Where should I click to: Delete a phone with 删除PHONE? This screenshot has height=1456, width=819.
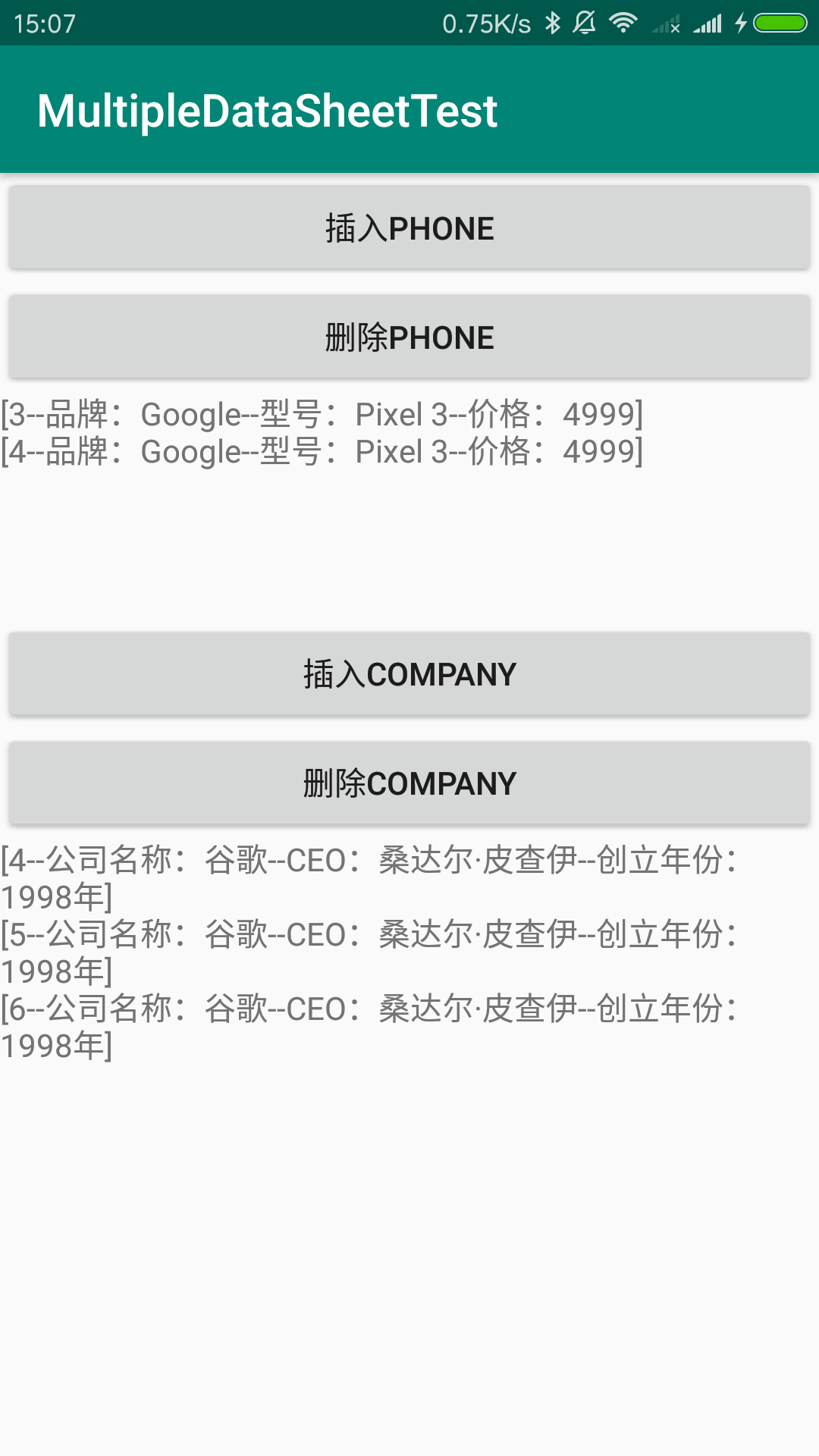point(409,337)
